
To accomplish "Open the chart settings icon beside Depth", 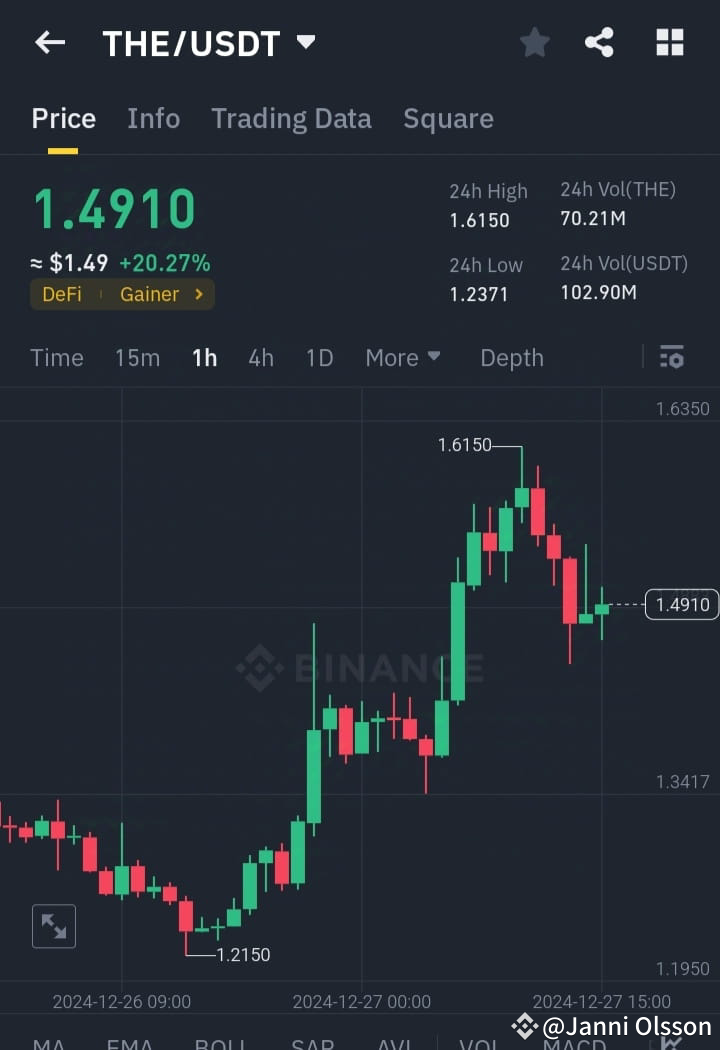I will [x=670, y=357].
